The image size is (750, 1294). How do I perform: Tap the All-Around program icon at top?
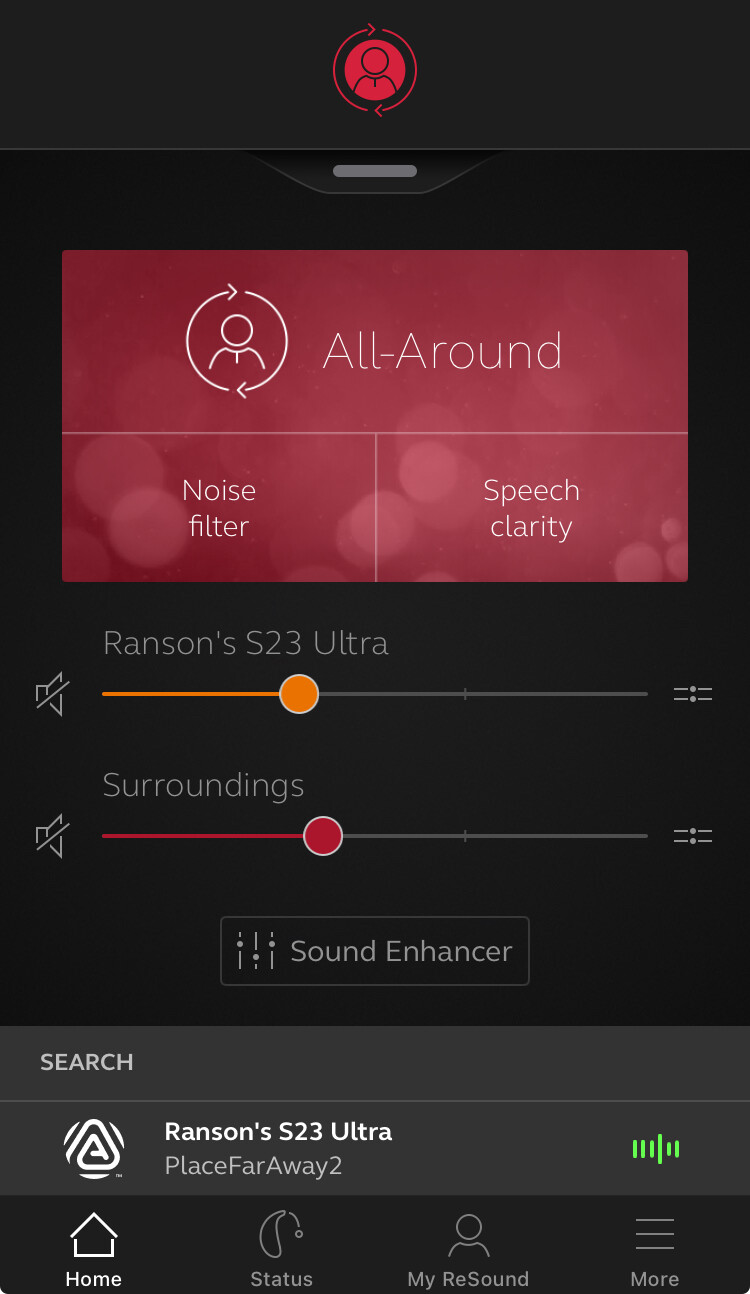click(x=375, y=70)
